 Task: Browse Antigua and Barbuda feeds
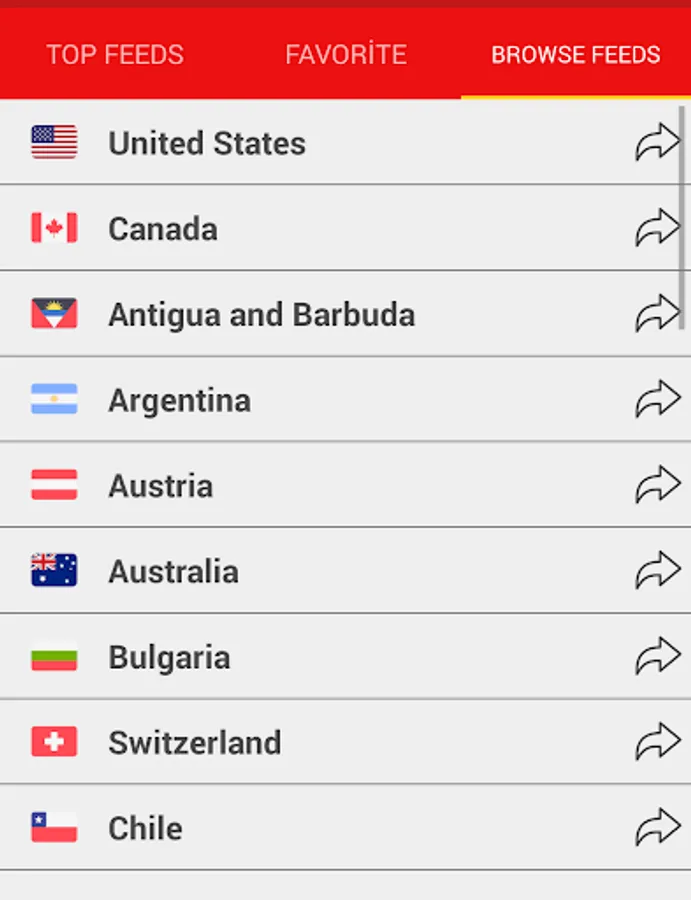pyautogui.click(x=346, y=314)
